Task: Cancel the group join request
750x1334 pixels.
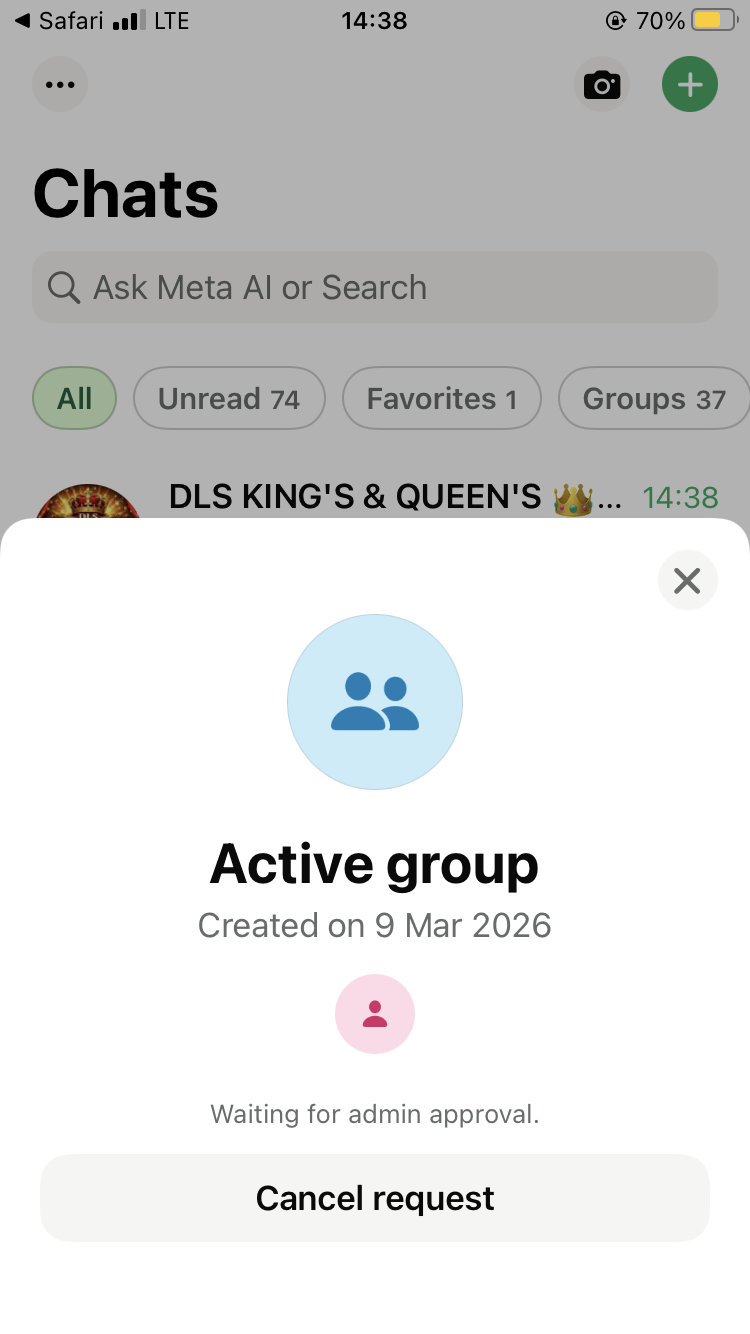Action: 375,1198
